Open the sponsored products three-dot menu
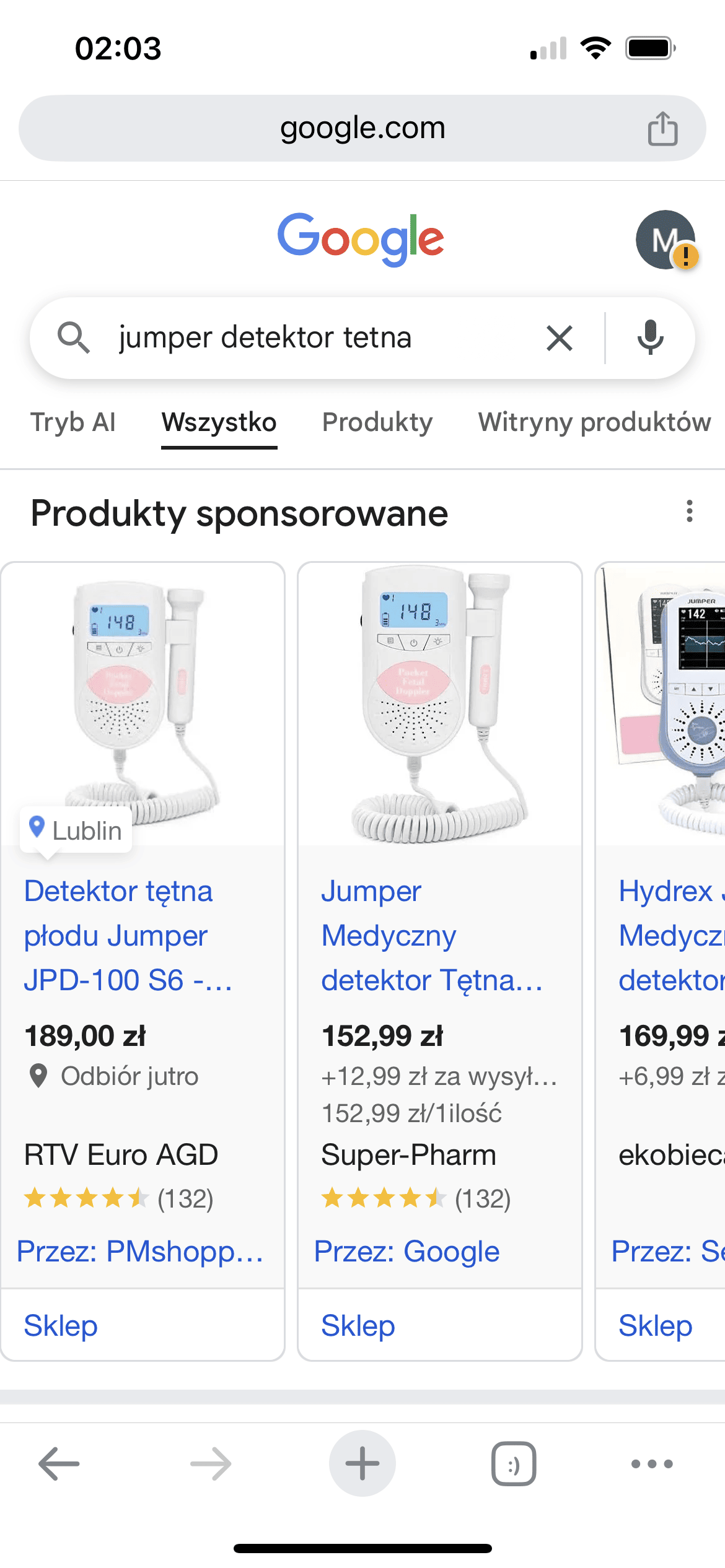 (689, 512)
